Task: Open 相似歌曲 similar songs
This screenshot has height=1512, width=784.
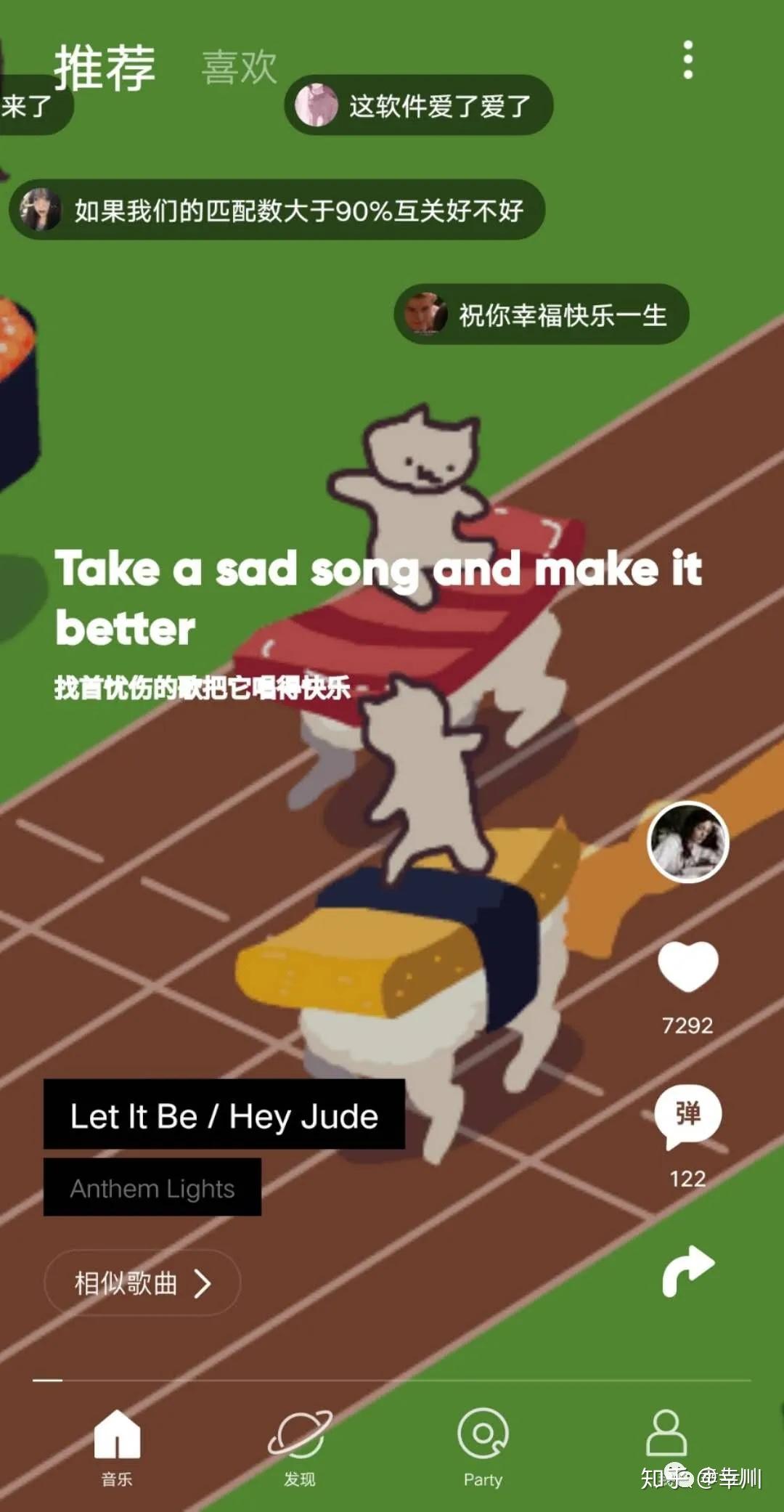Action: (x=142, y=1283)
